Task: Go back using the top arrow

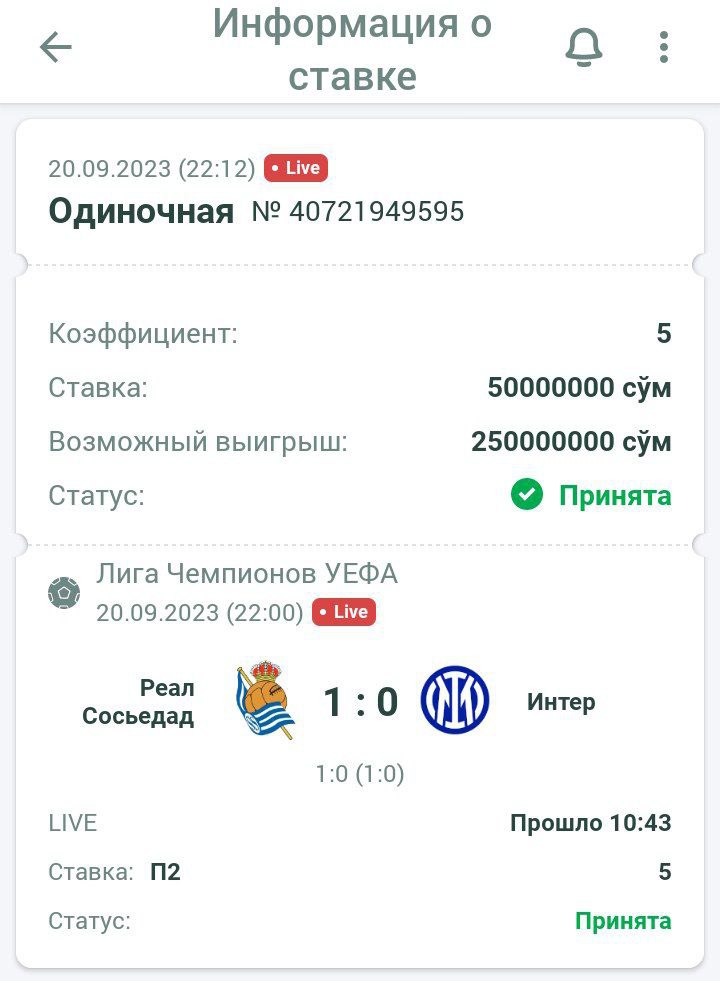Action: point(56,47)
